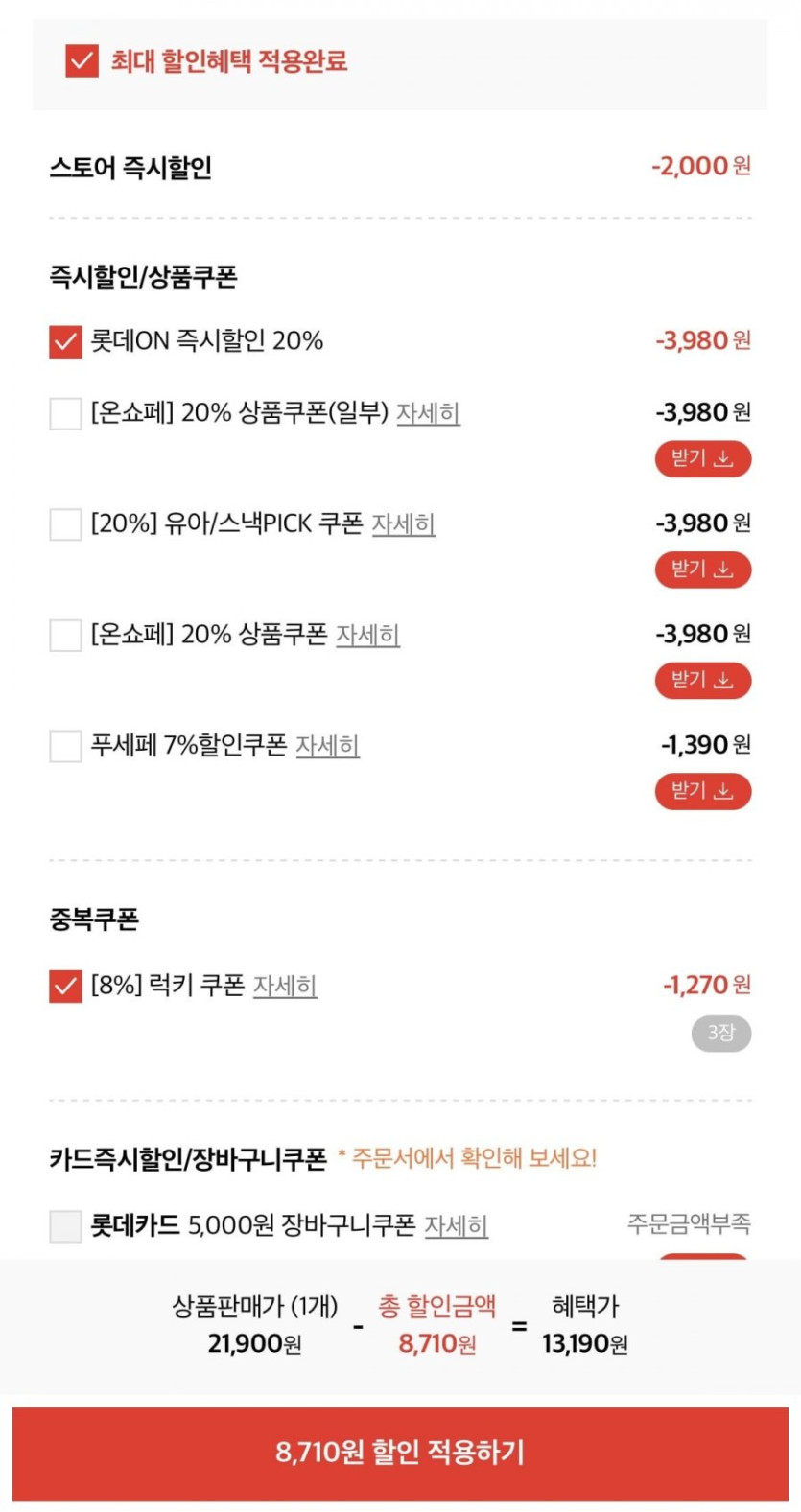Download 푸세페 7%할인쿠폰 with 받기 button
Viewport: 801px width, 1512px height.
pyautogui.click(x=702, y=791)
